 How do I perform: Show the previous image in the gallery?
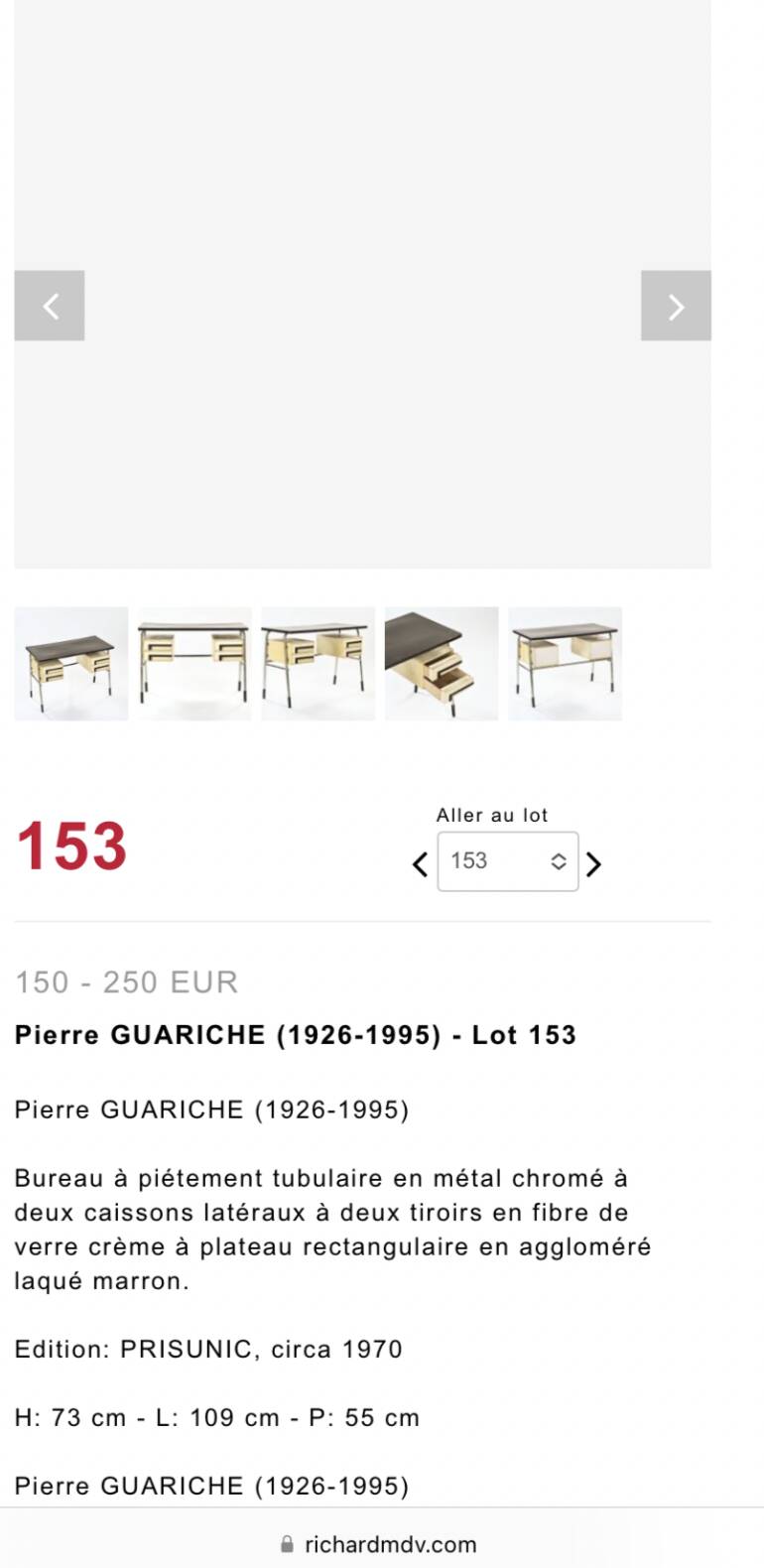click(x=50, y=306)
